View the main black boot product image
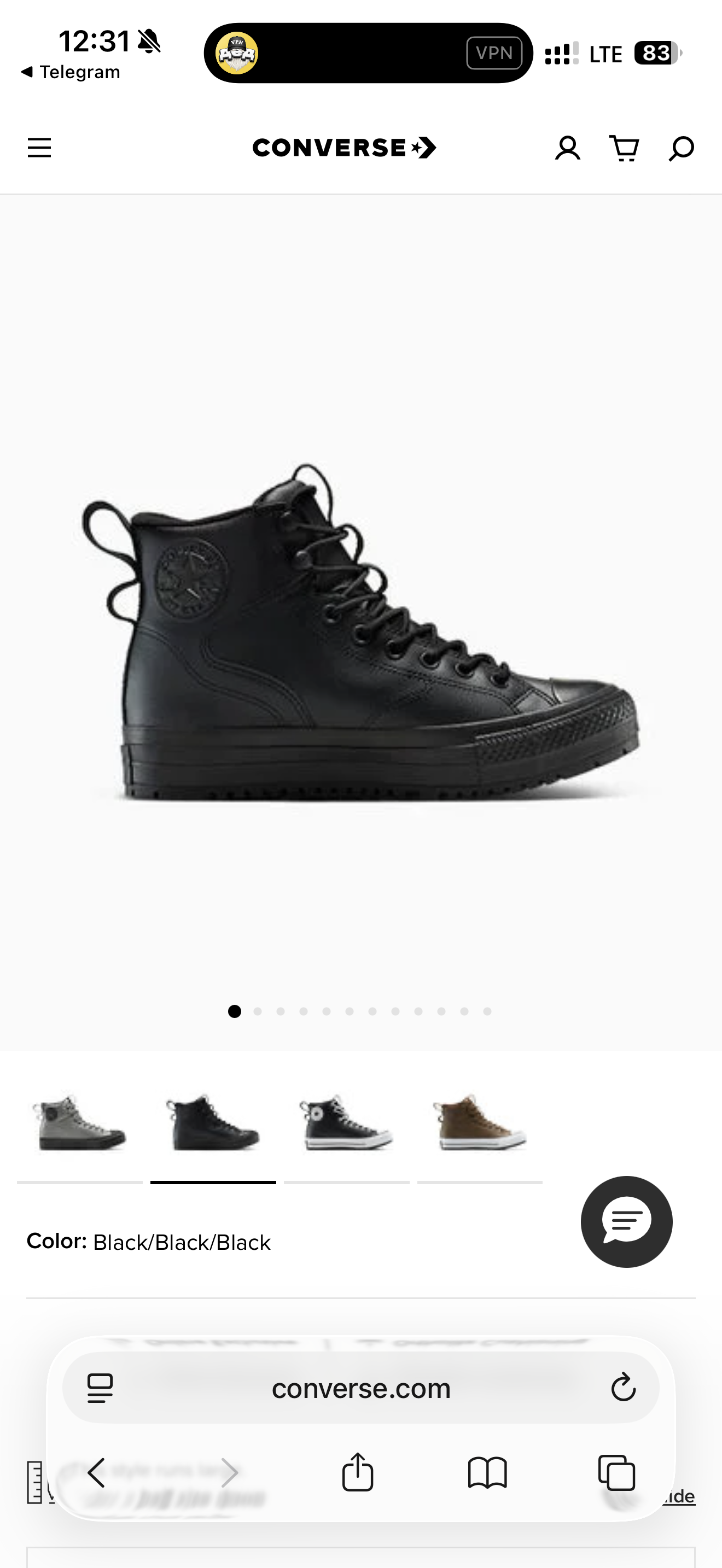The width and height of the screenshot is (722, 1568). [360, 633]
